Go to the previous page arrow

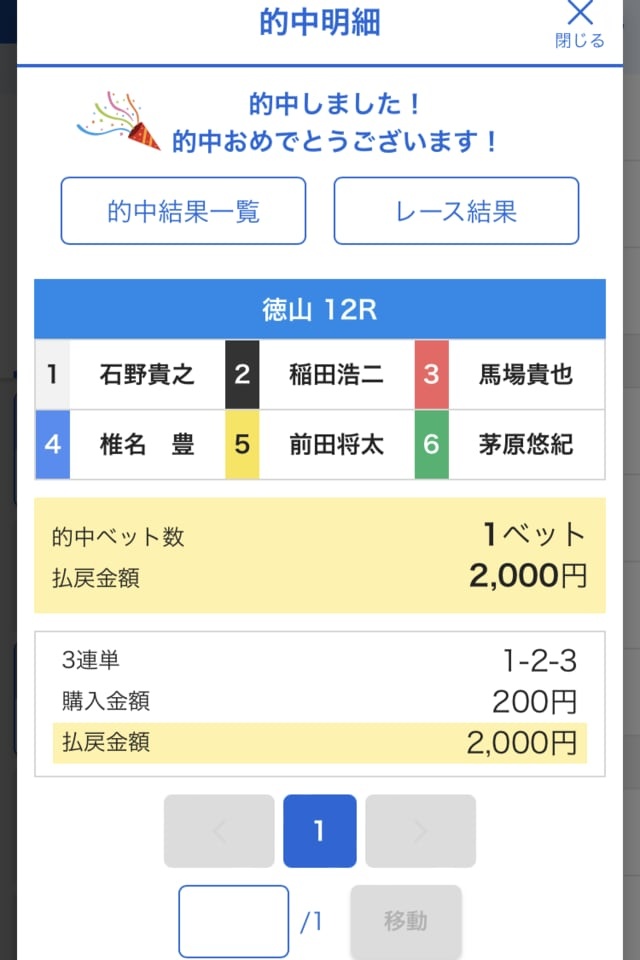219,831
